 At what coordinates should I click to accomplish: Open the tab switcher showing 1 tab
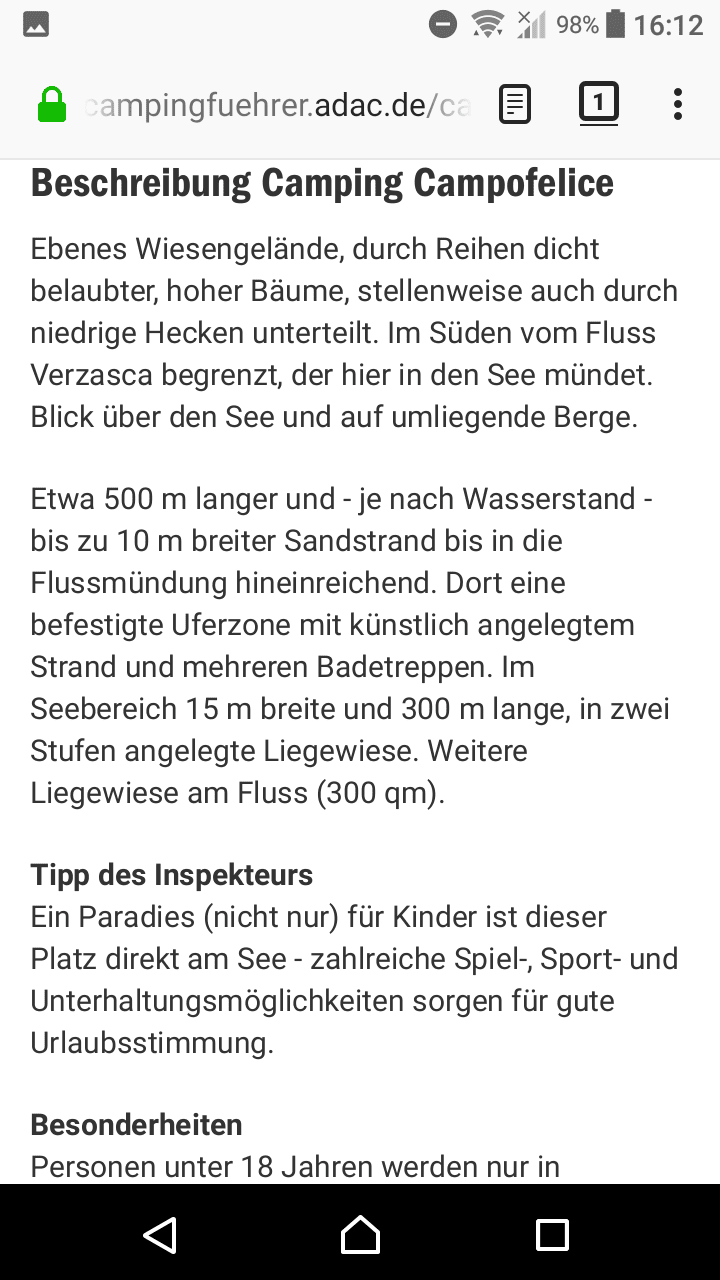pyautogui.click(x=598, y=103)
